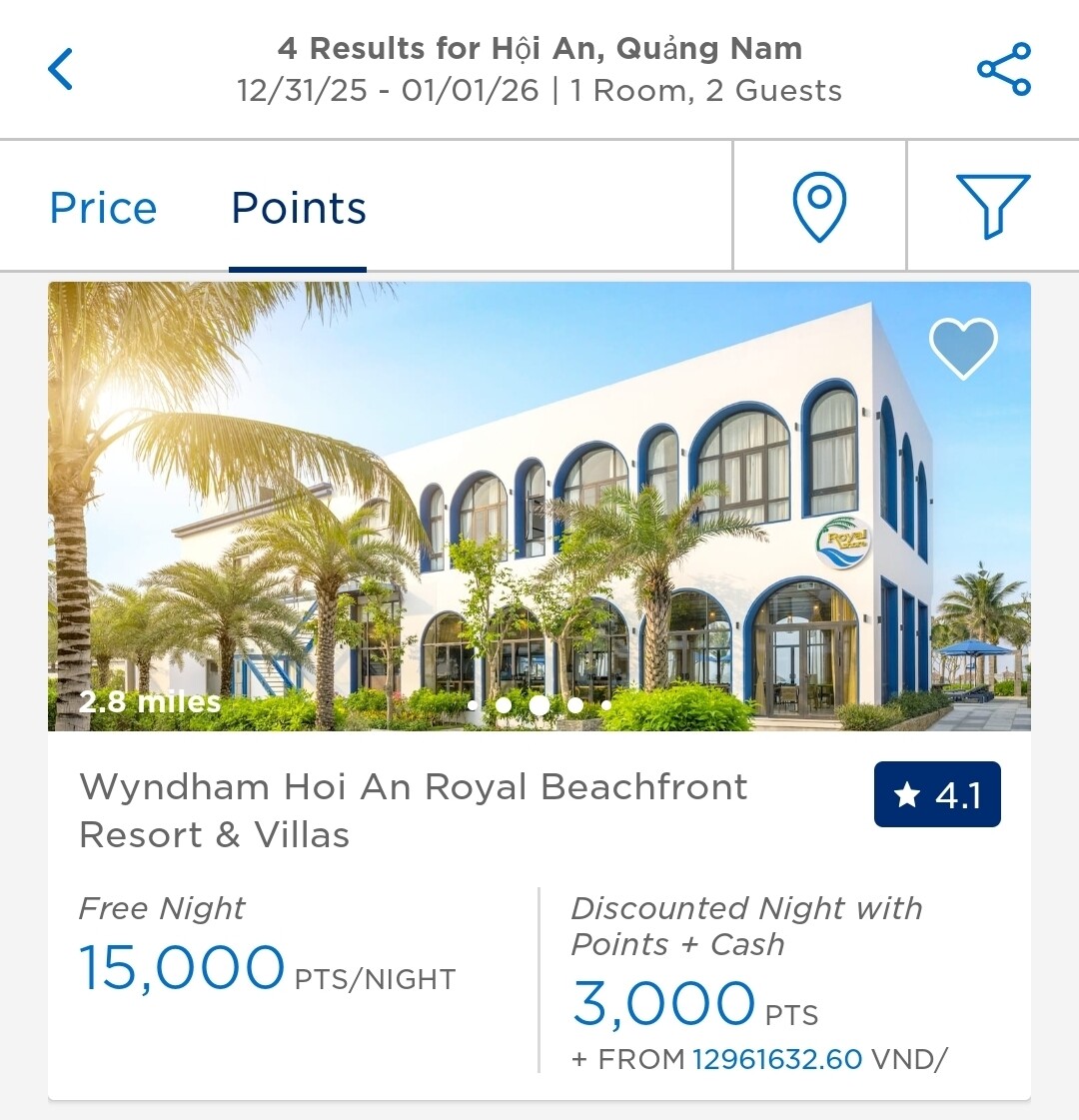Open the map view pin
This screenshot has width=1079, height=1120.
coord(819,207)
